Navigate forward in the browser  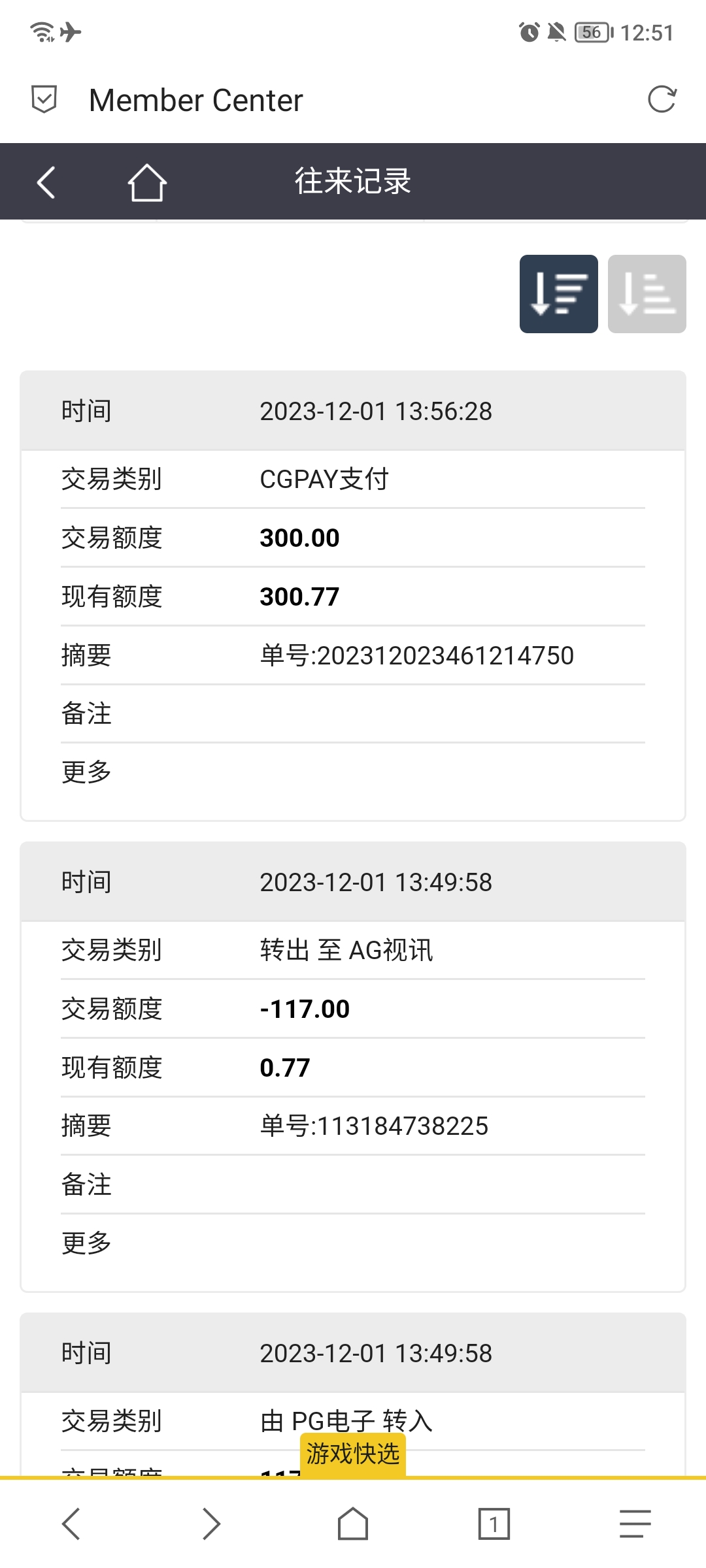point(211,1524)
